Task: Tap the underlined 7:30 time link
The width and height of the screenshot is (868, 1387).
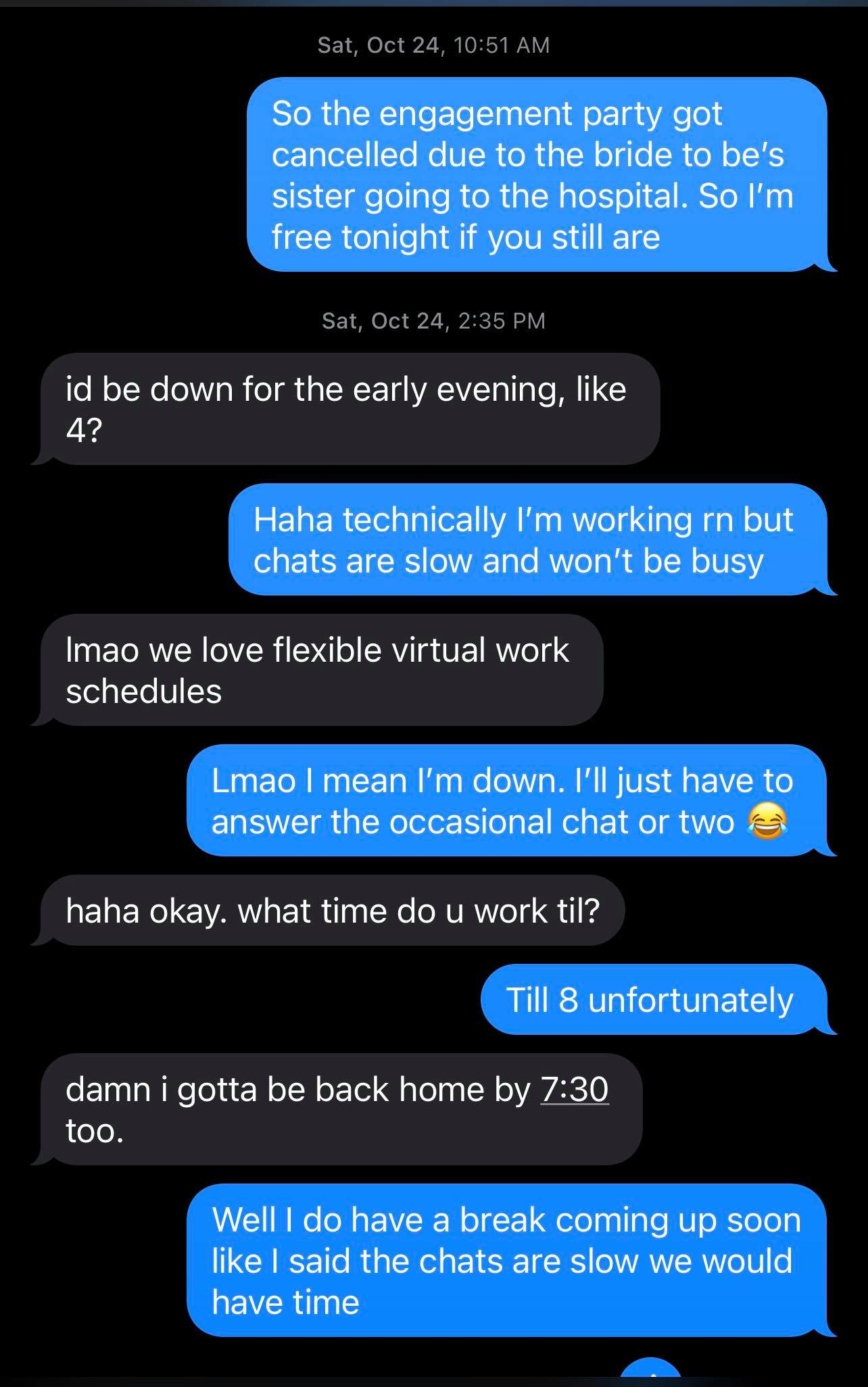Action: coord(575,1090)
